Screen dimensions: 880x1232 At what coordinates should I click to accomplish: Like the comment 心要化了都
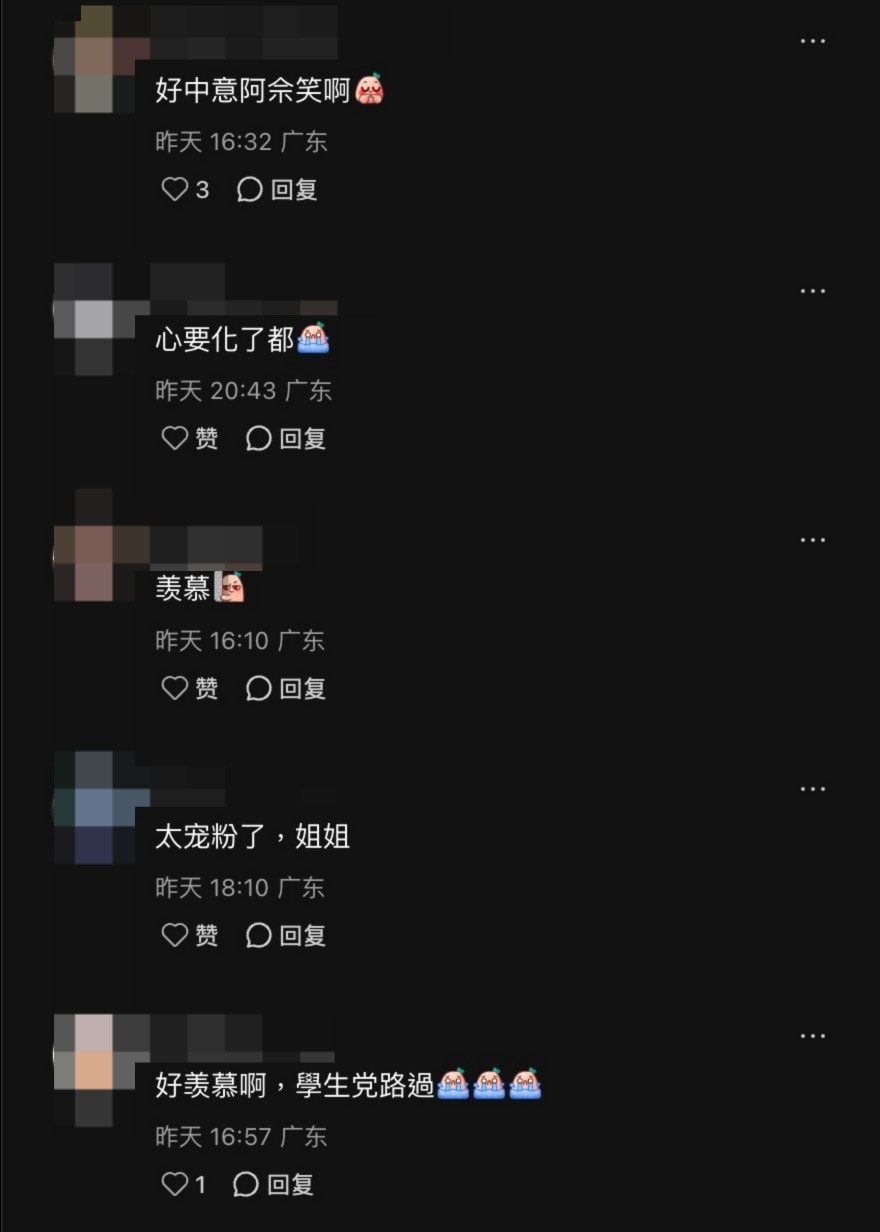(x=175, y=438)
